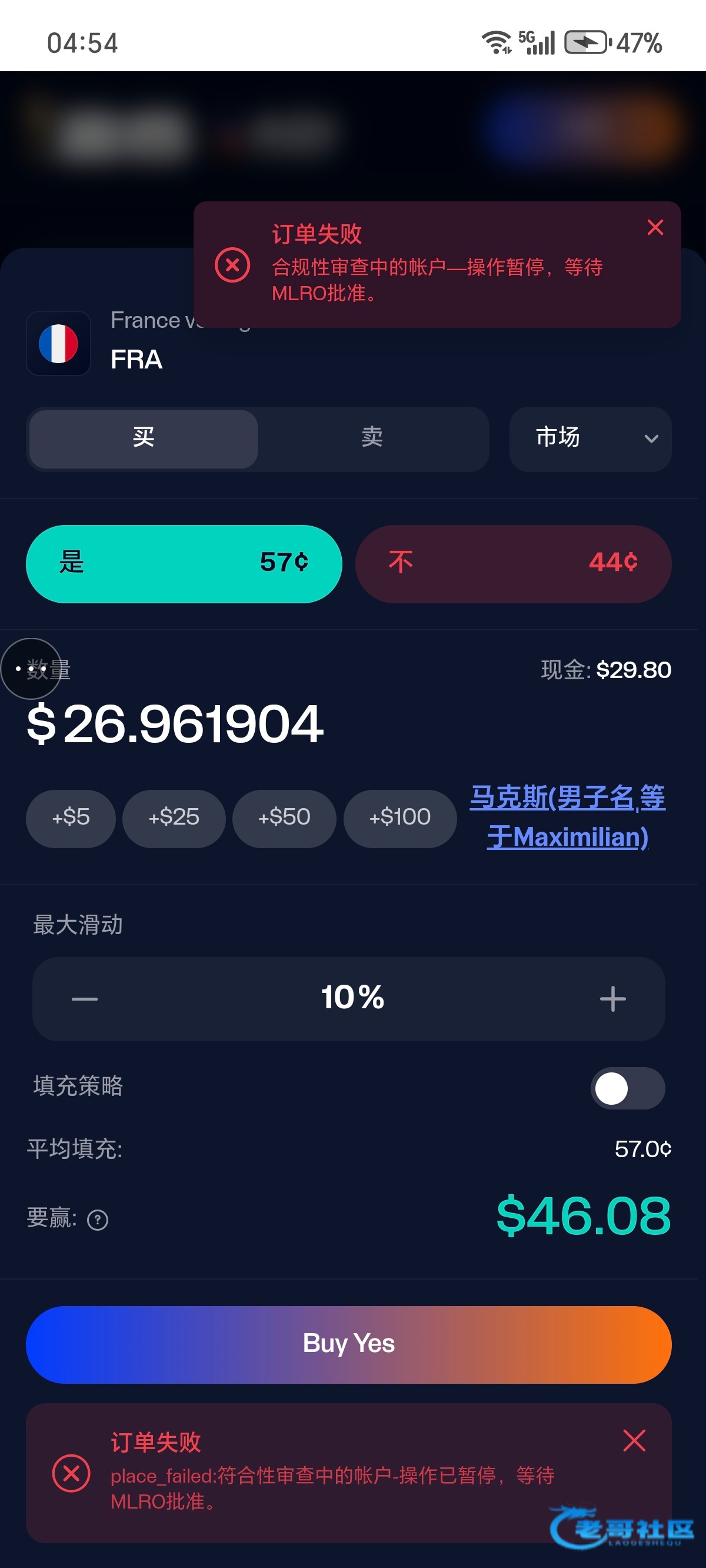Add +$5 to the amount
This screenshot has height=1568, width=706.
click(71, 818)
